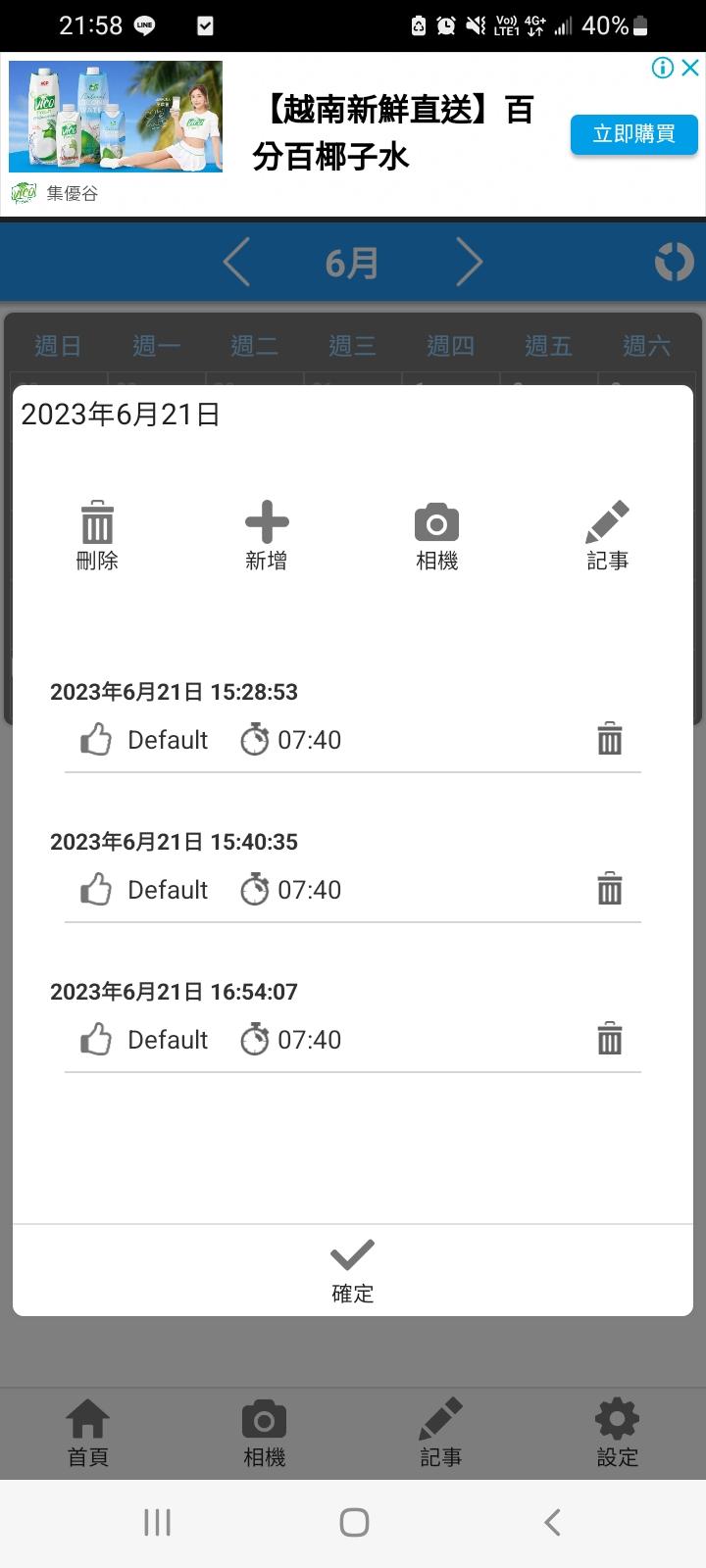This screenshot has height=1568, width=706.
Task: Close the advertisement banner
Action: (690, 68)
